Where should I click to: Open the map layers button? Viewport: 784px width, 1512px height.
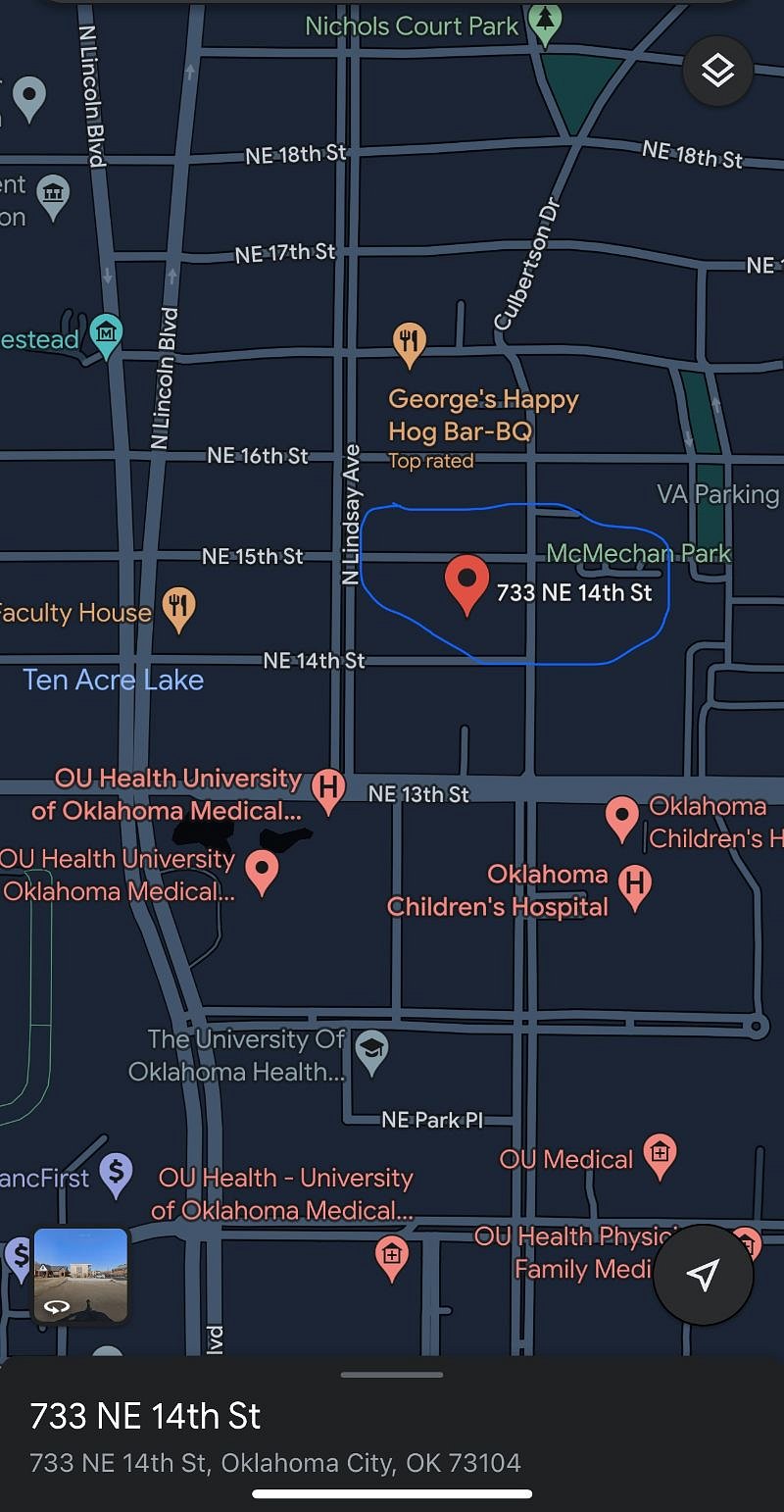717,71
